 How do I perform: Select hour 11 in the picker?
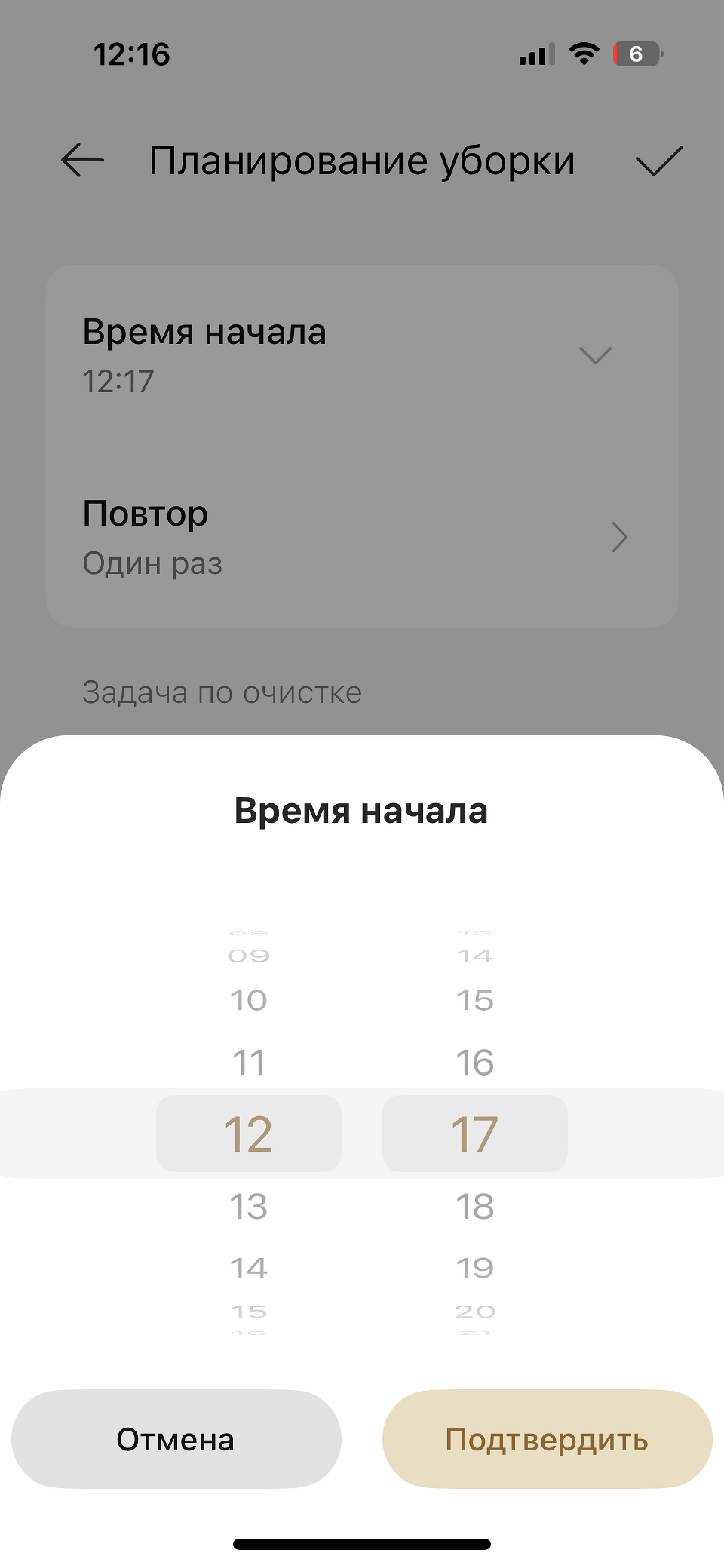point(248,1063)
